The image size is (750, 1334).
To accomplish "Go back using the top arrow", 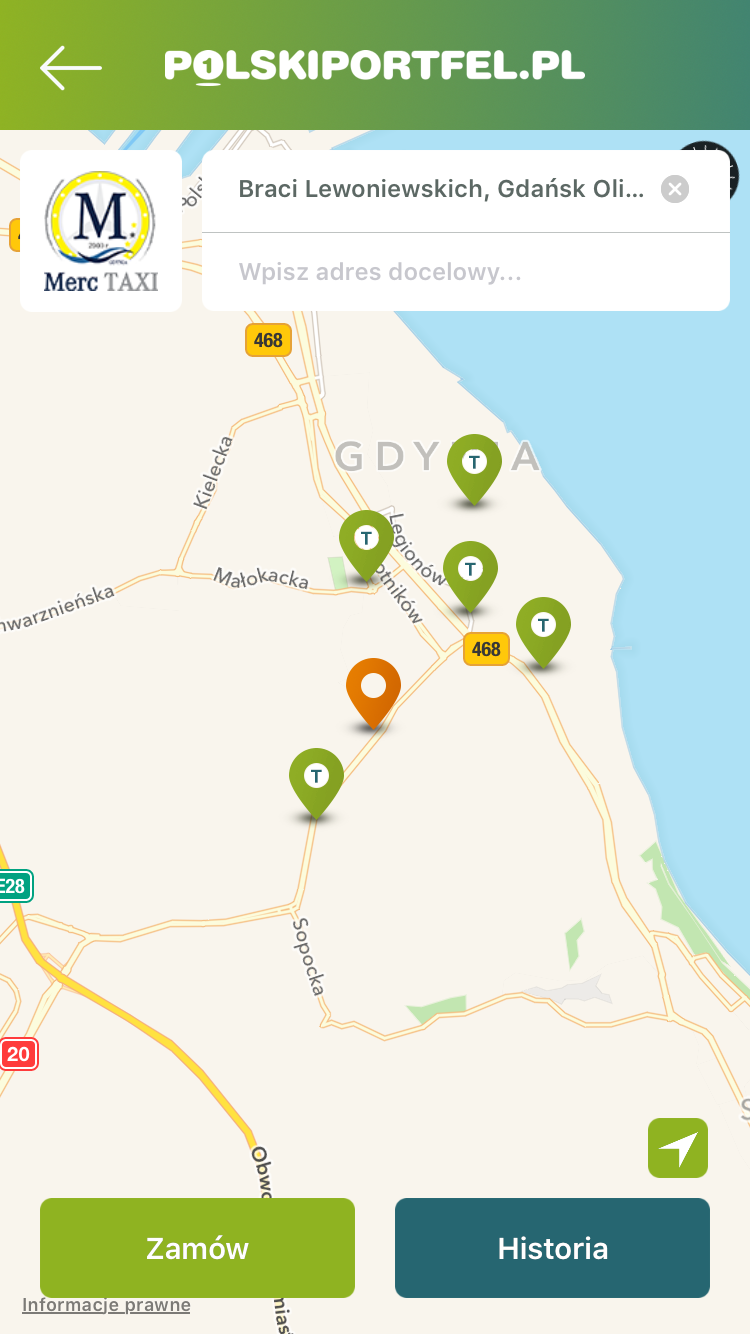I will [x=70, y=67].
